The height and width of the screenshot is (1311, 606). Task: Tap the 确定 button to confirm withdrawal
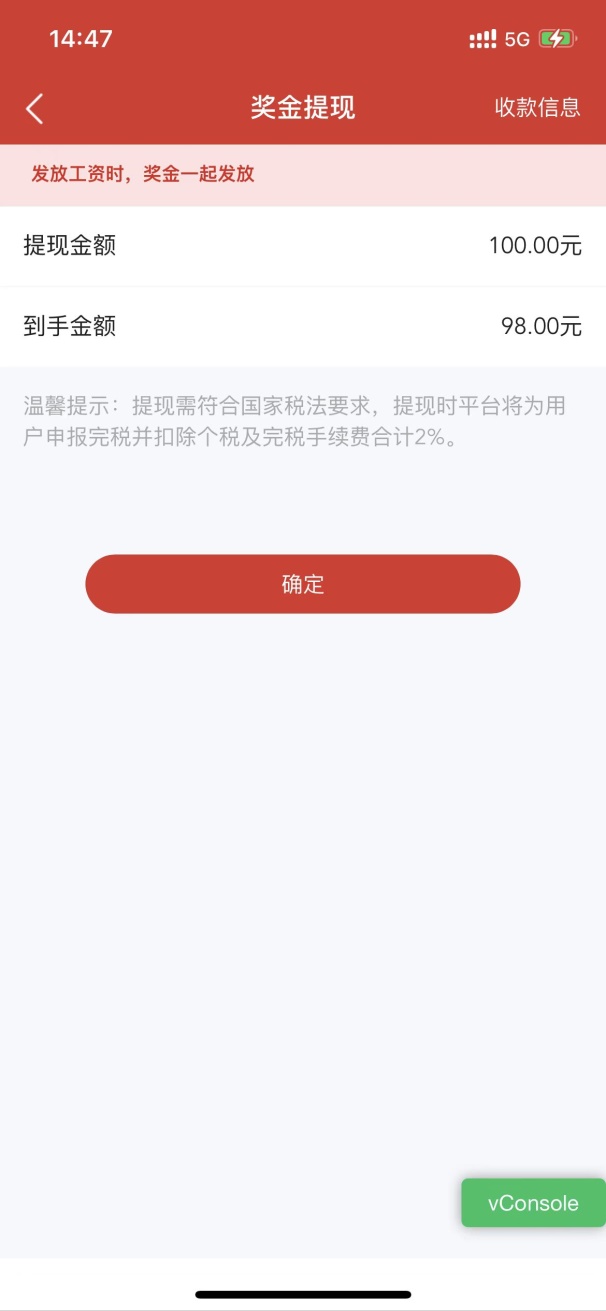303,584
